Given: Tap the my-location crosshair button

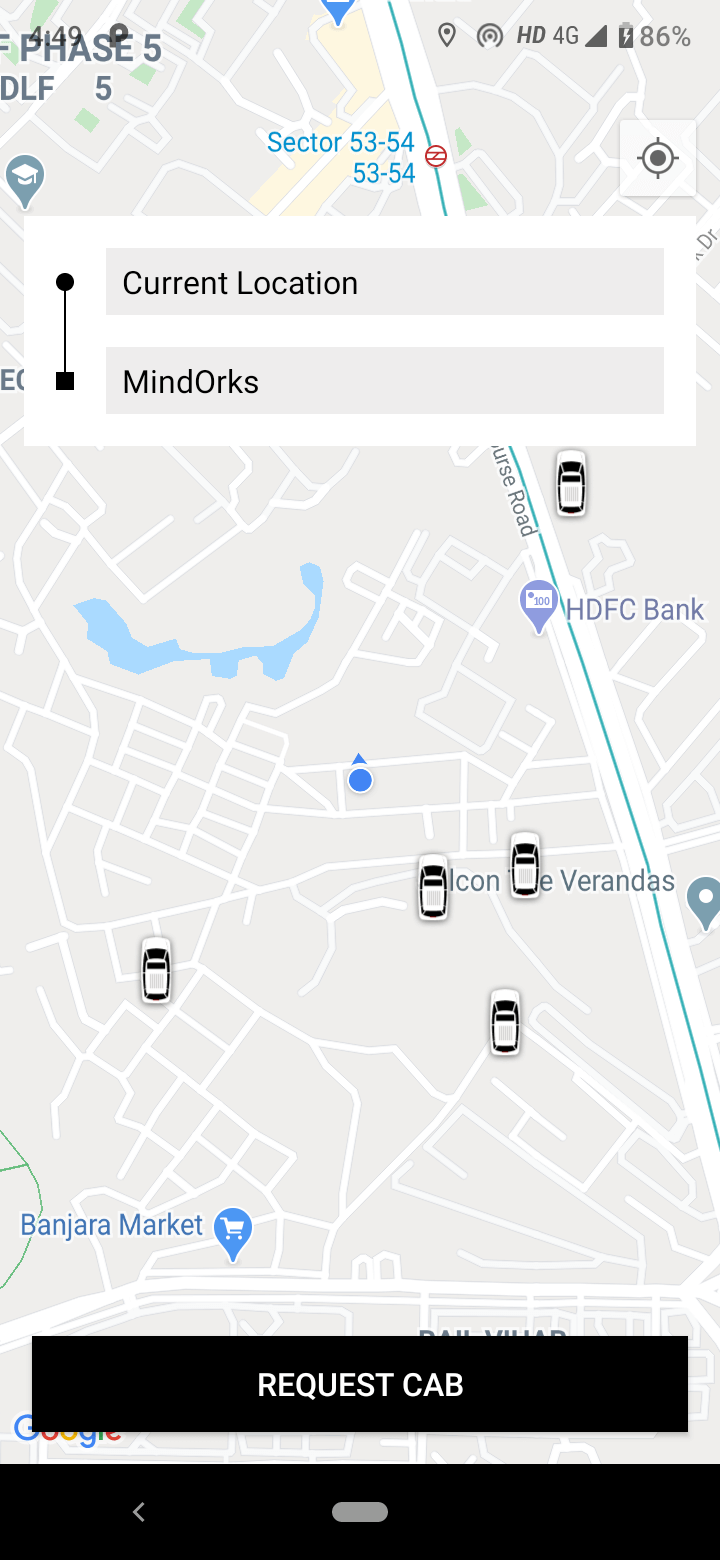Looking at the screenshot, I should [x=657, y=158].
